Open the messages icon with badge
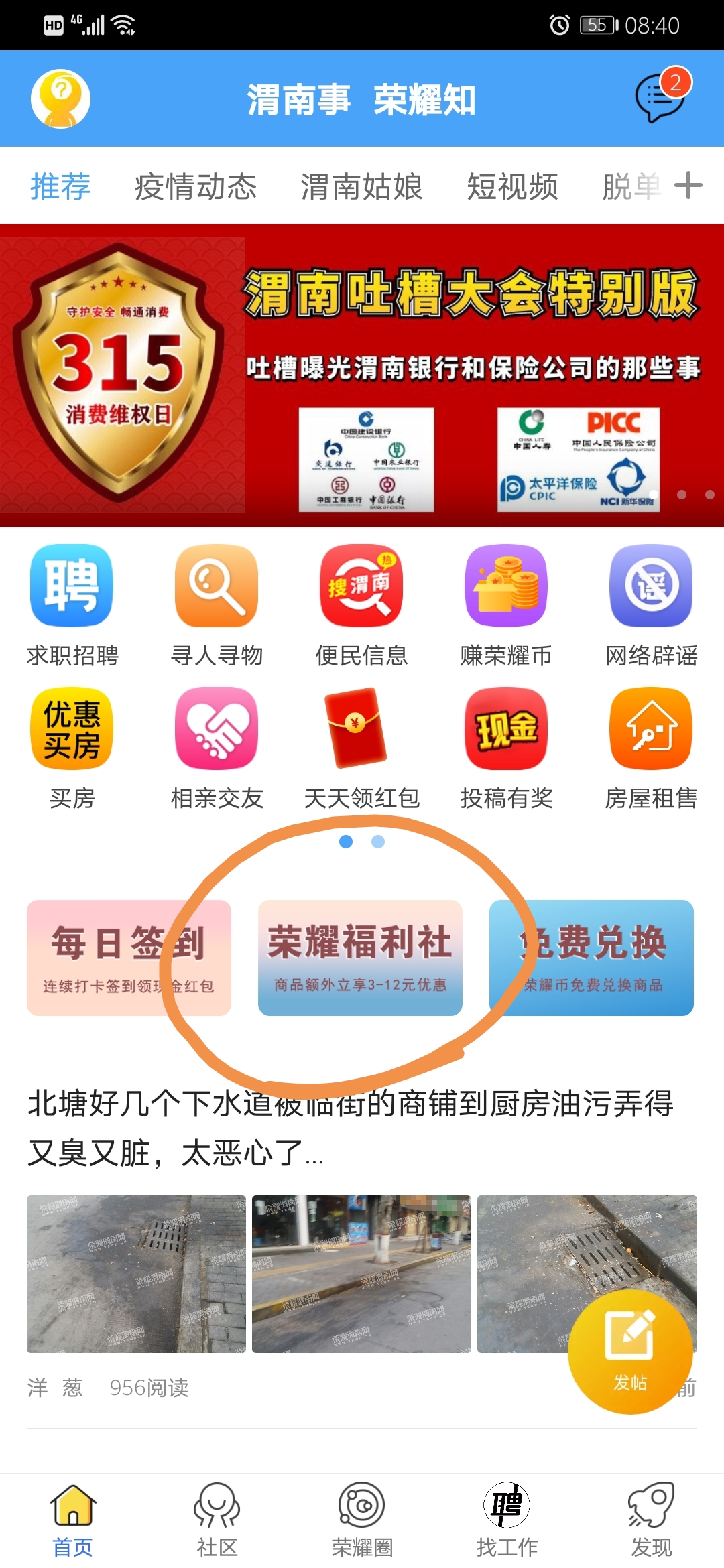Screen dimensions: 724x1568 tap(660, 97)
